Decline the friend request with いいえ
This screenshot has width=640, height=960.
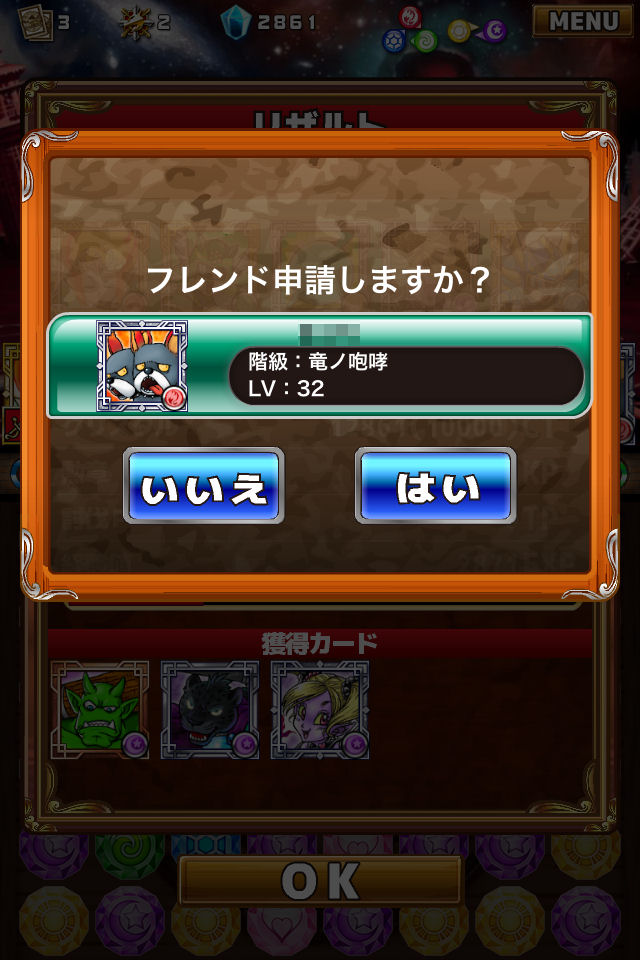tap(203, 486)
